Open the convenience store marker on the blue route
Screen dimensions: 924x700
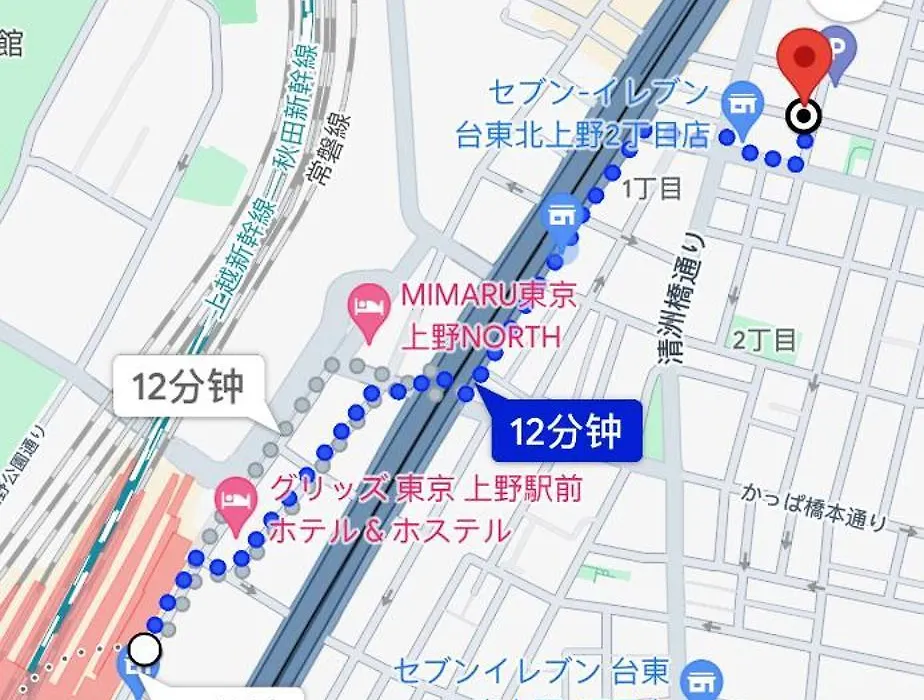point(558,213)
